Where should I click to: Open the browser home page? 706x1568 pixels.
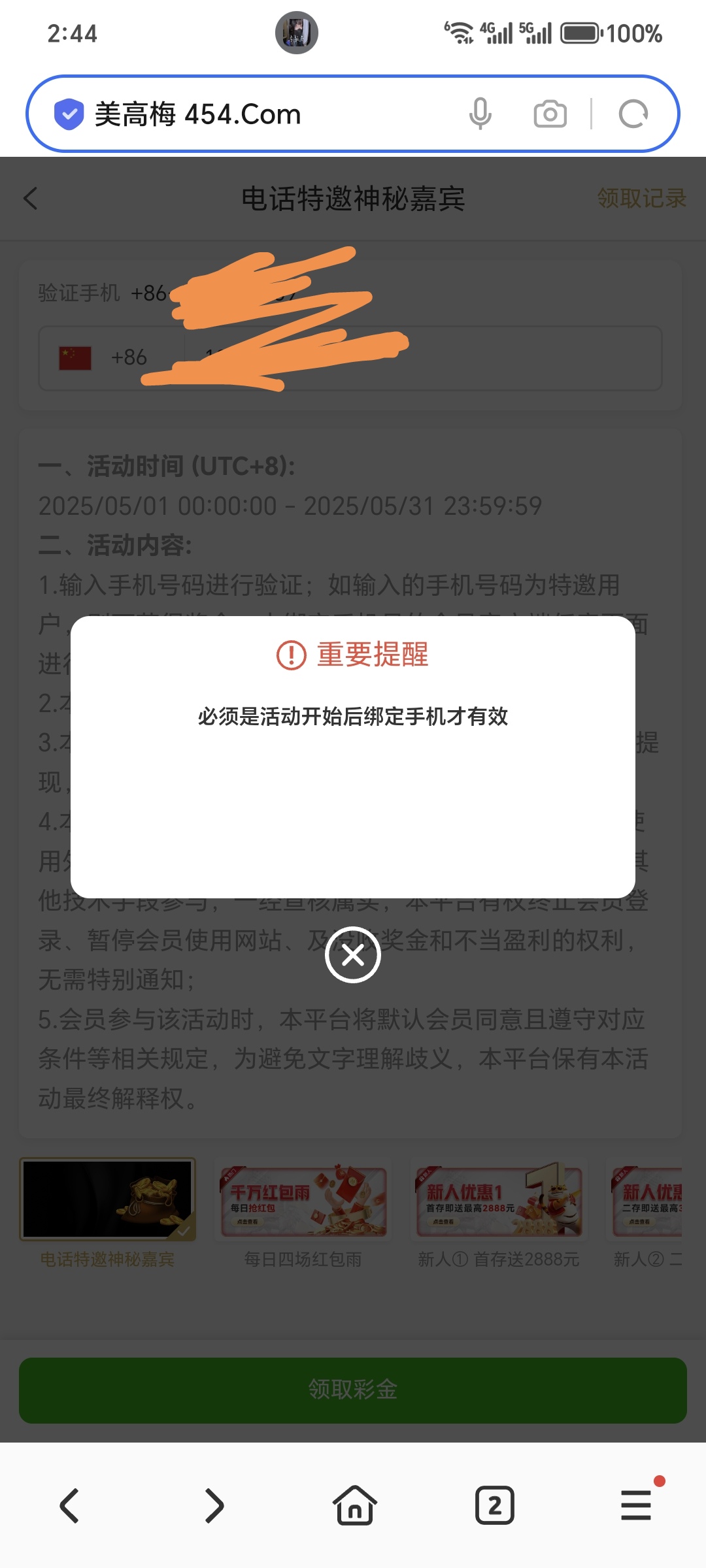click(x=354, y=1505)
